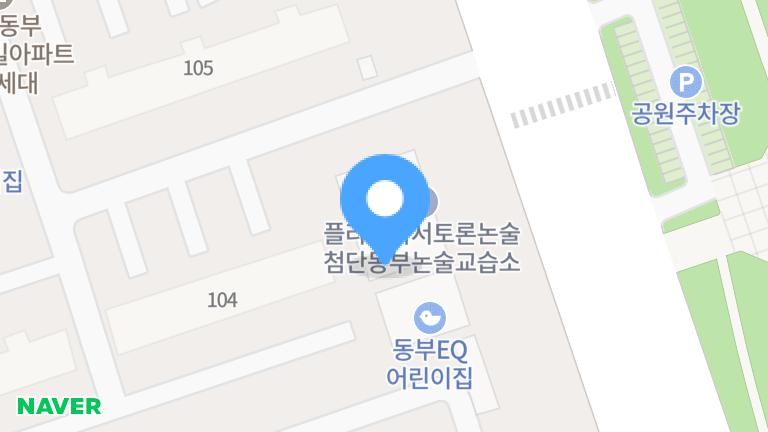Screen dimensions: 768x432
Task: Open the 동부EQ 어린이집 place marker
Action: [431, 318]
